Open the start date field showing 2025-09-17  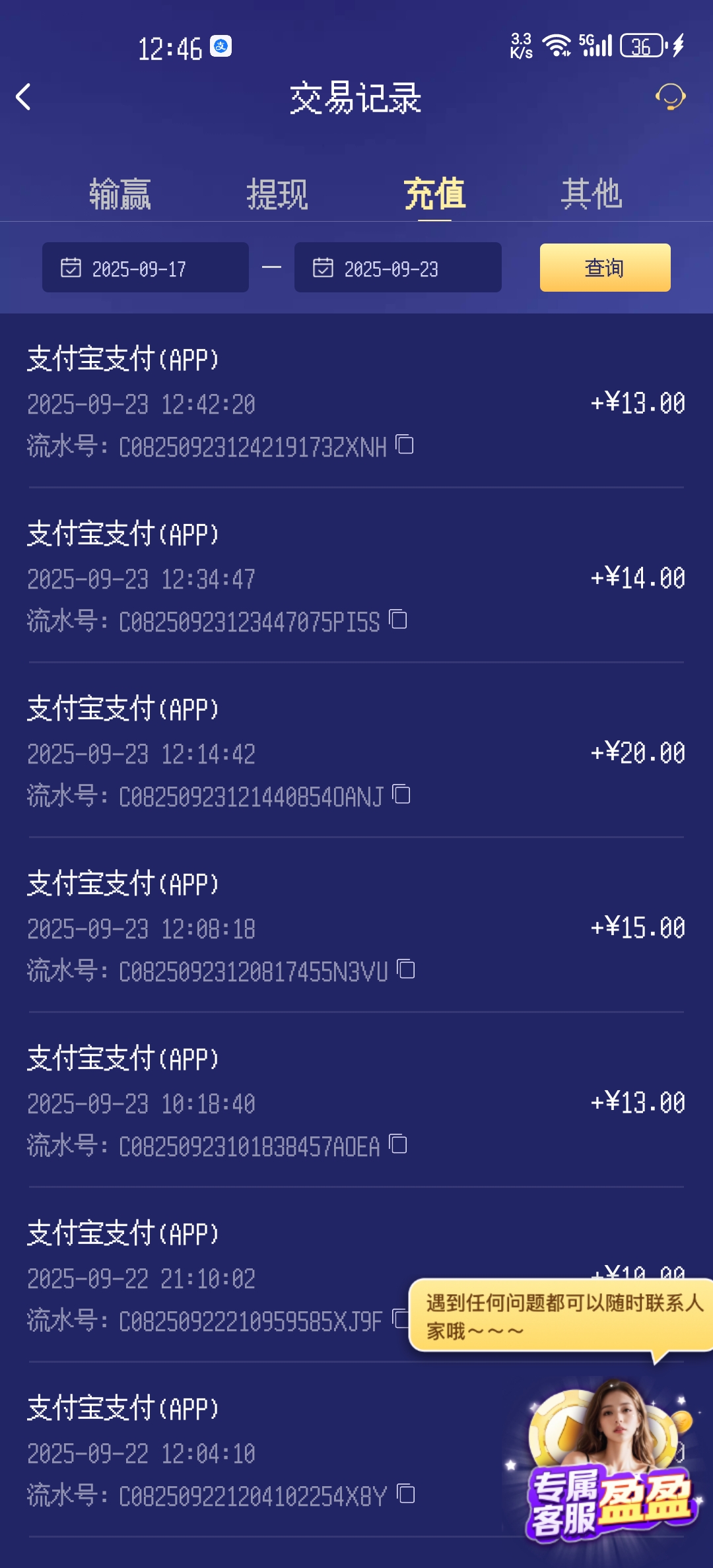tap(145, 267)
